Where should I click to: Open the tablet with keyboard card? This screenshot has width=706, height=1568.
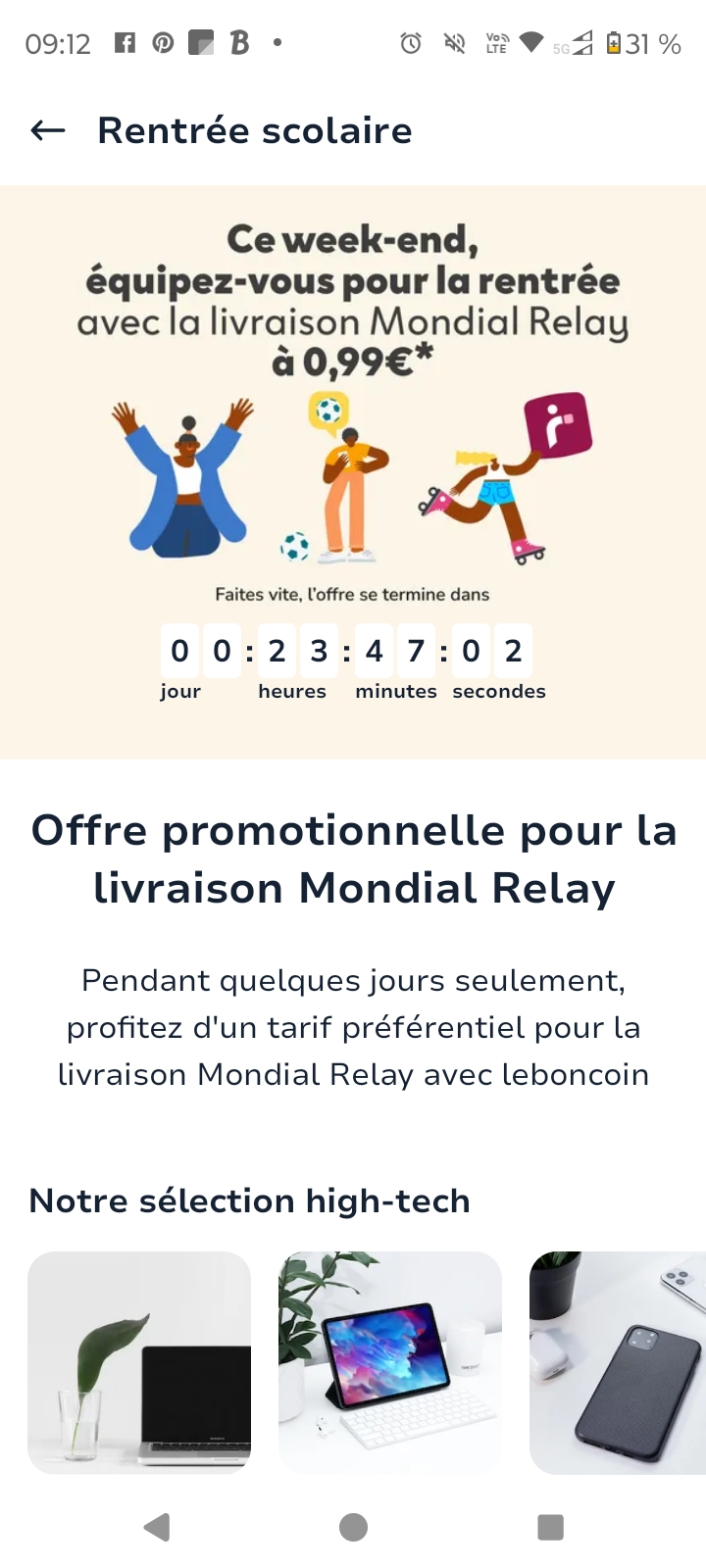(x=390, y=1362)
